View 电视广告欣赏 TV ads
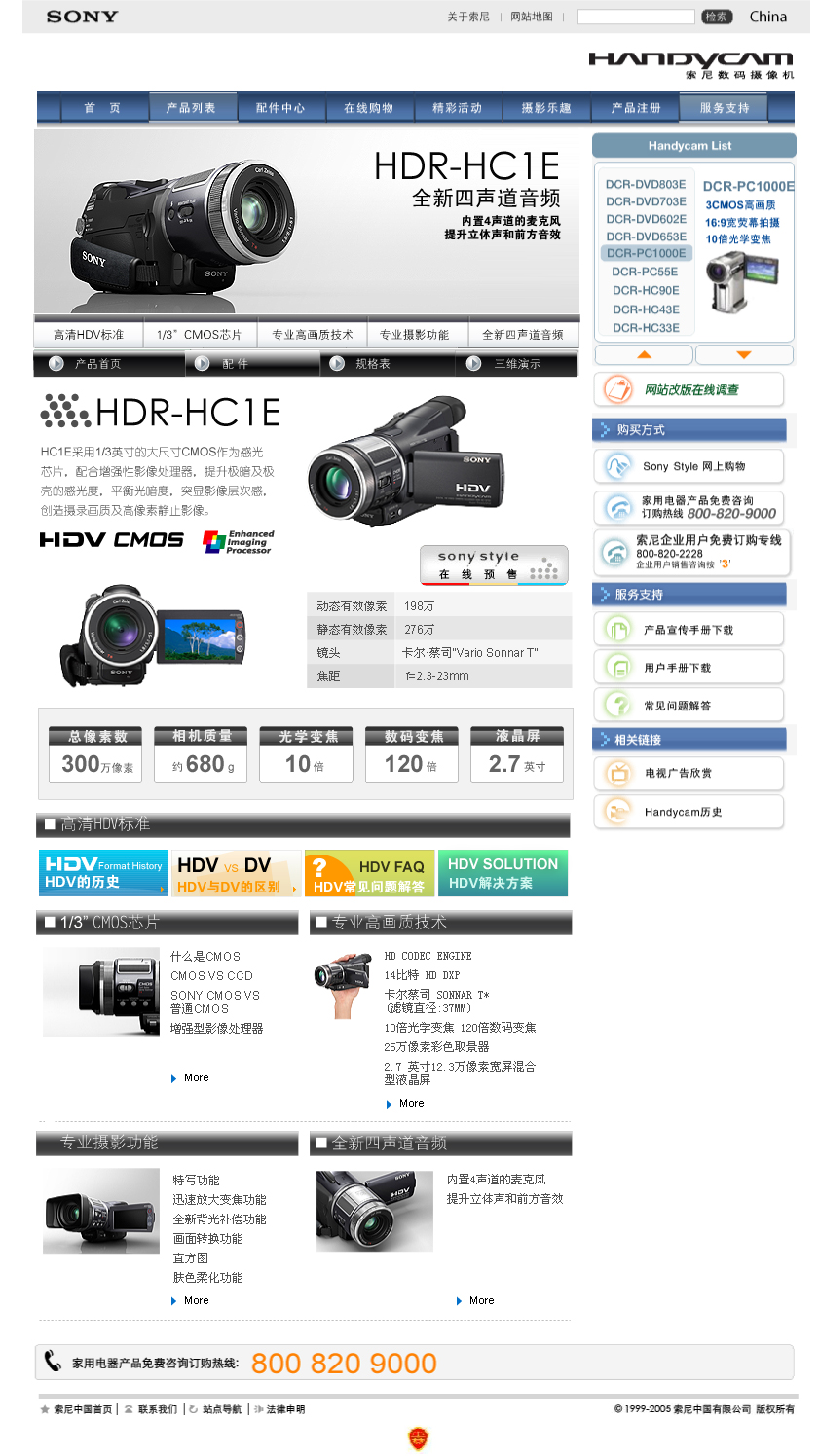 (x=689, y=773)
